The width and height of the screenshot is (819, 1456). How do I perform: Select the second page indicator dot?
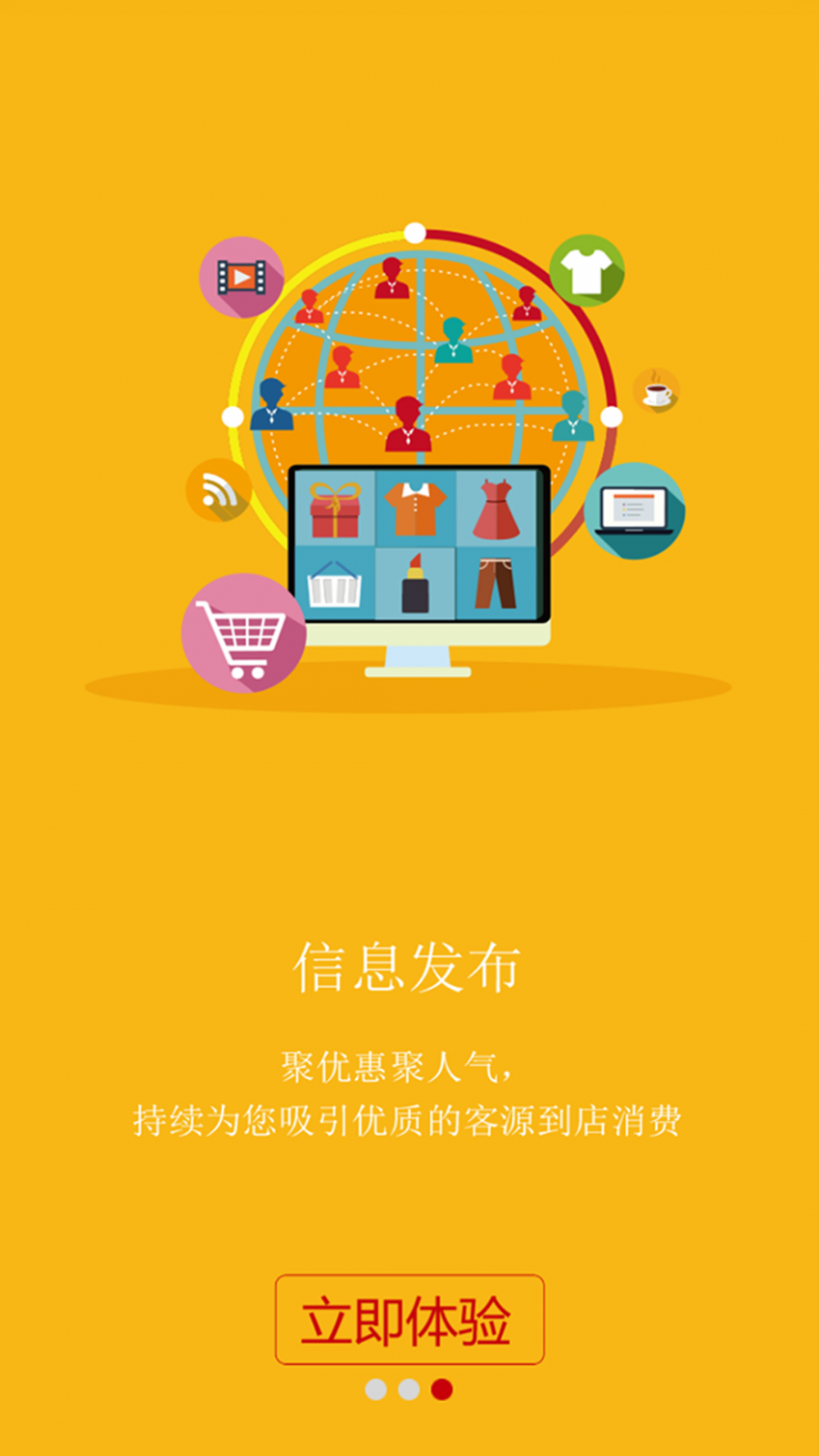click(x=409, y=1390)
